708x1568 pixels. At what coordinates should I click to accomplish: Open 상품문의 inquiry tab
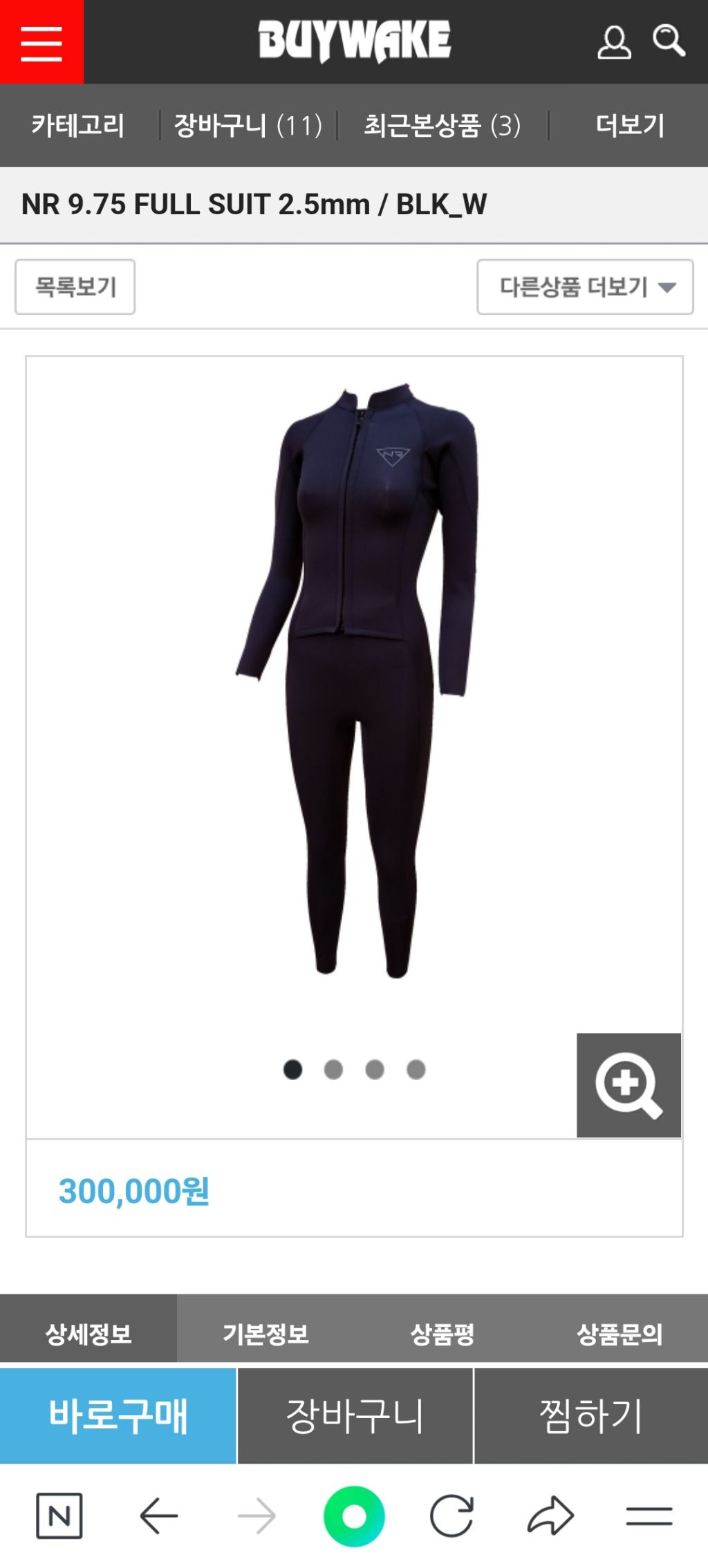[619, 1333]
